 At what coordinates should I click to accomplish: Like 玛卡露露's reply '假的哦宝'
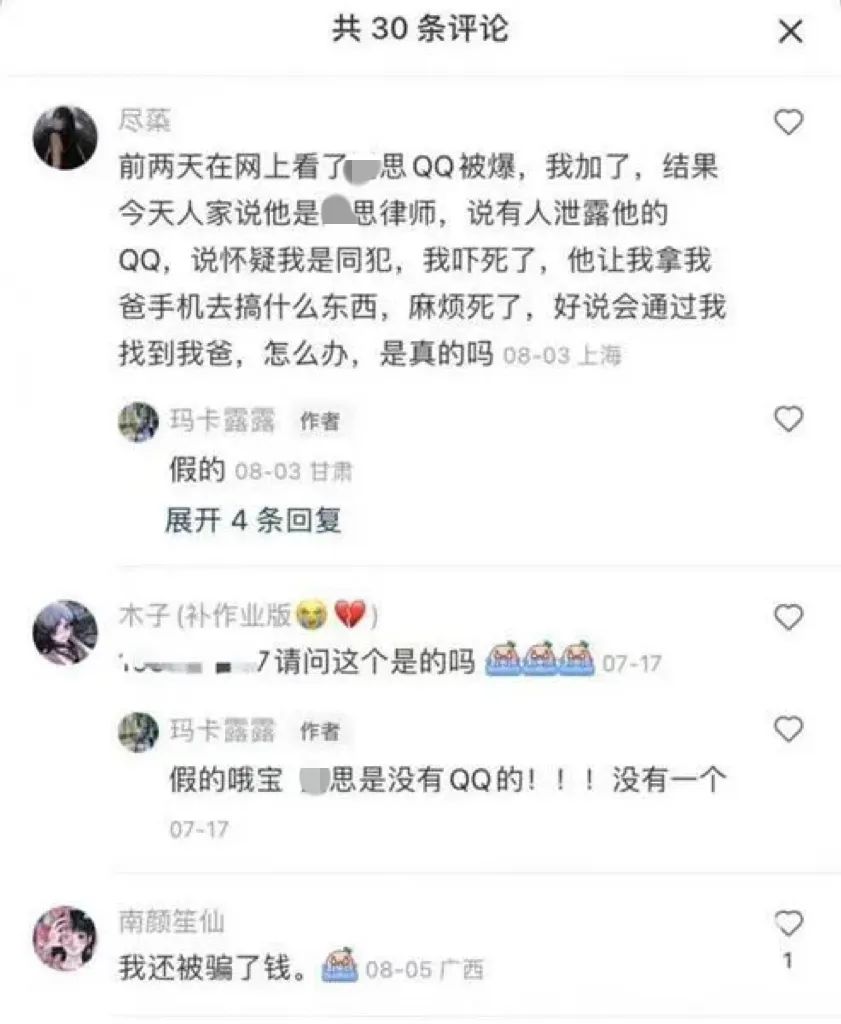(x=789, y=730)
